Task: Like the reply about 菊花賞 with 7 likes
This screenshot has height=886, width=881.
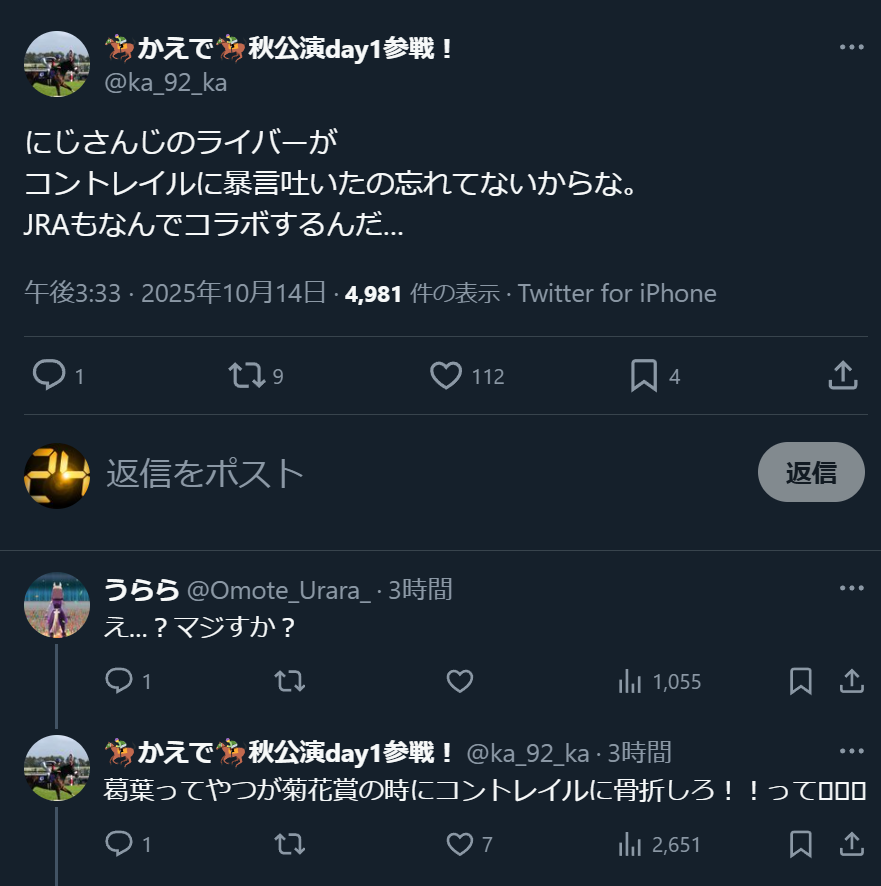Action: 459,844
